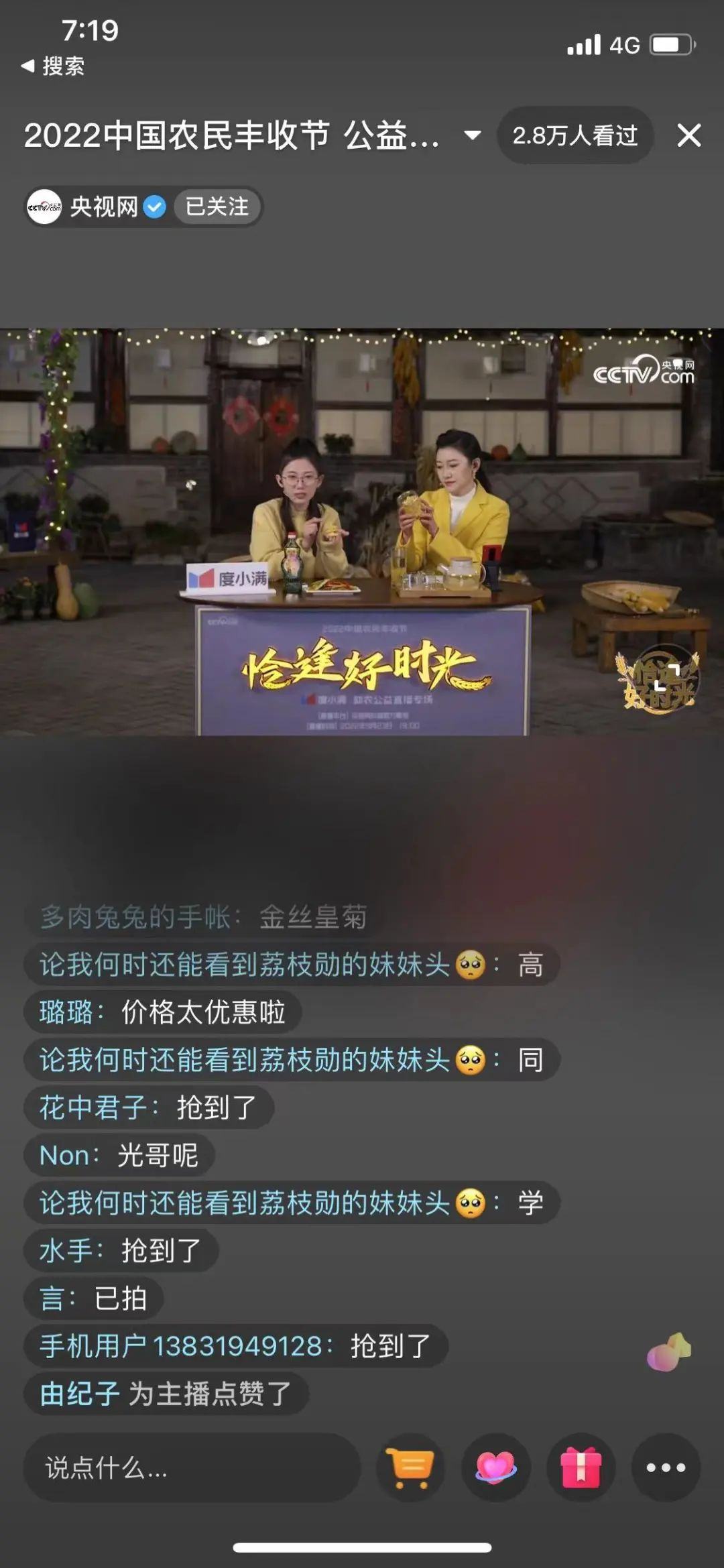Tap the 已关注 follow button
The width and height of the screenshot is (724, 1568).
217,206
